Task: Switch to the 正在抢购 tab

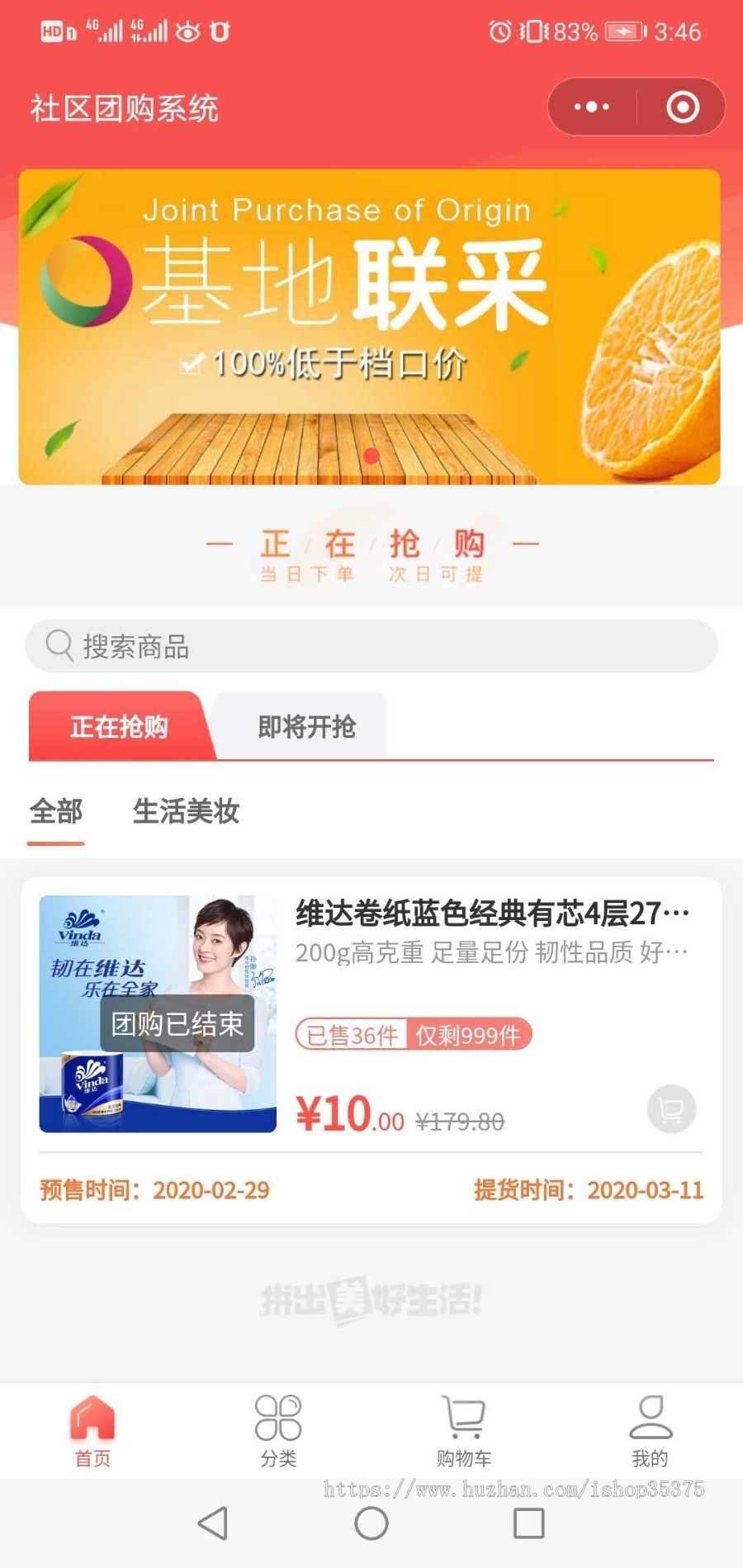Action: (x=119, y=727)
